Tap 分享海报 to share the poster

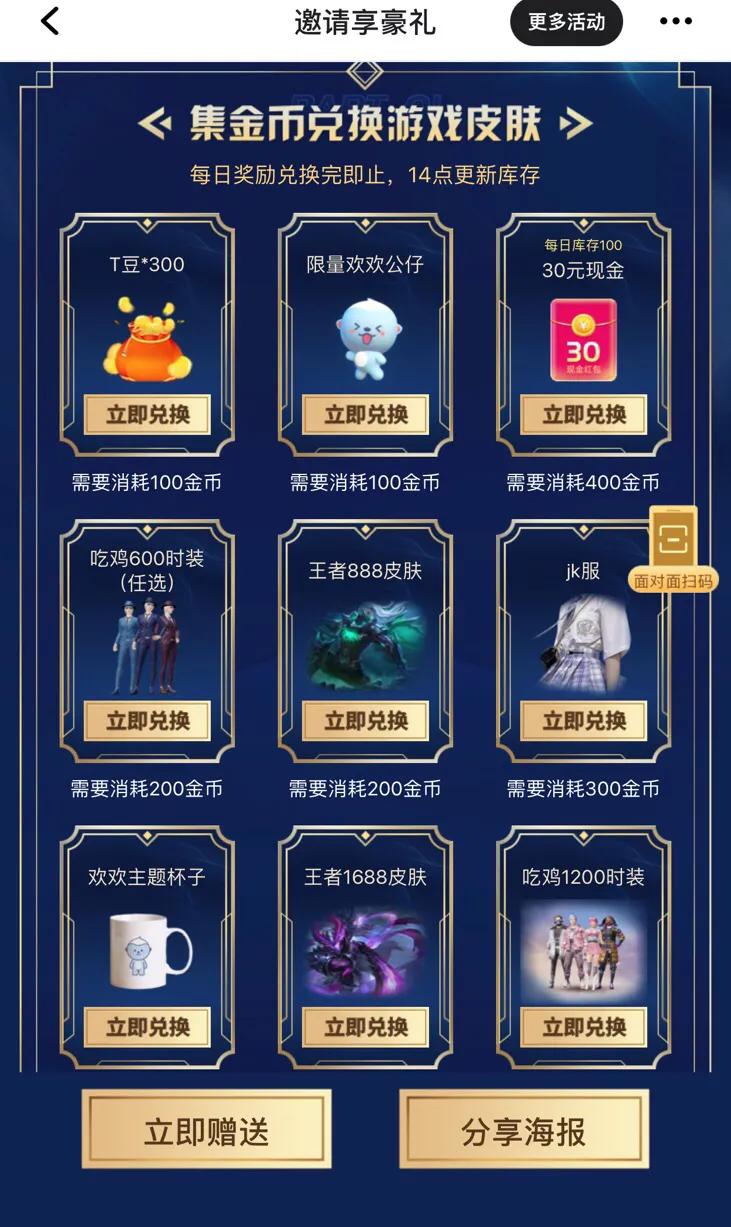point(523,1129)
